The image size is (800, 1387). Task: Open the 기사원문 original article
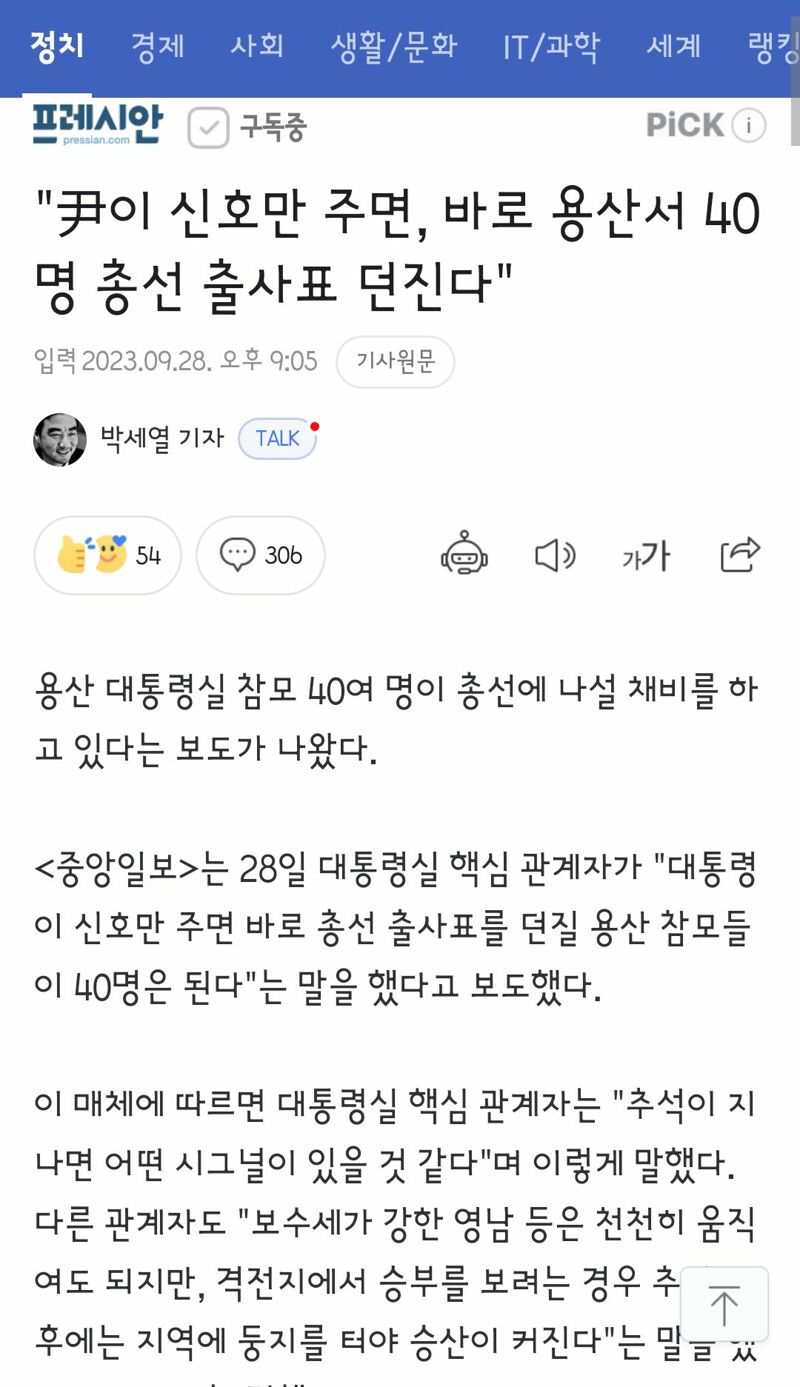[x=396, y=361]
